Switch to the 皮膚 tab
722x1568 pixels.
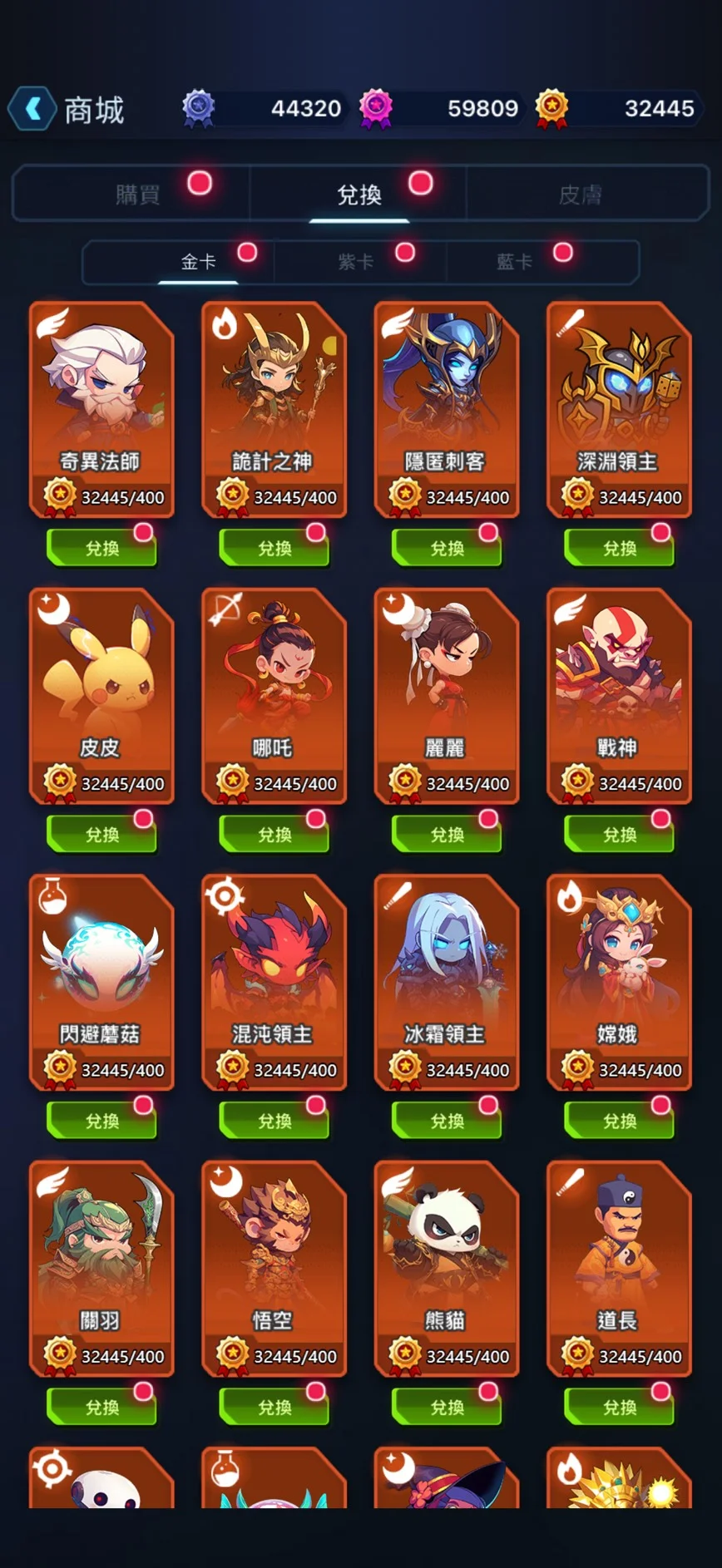coord(580,195)
